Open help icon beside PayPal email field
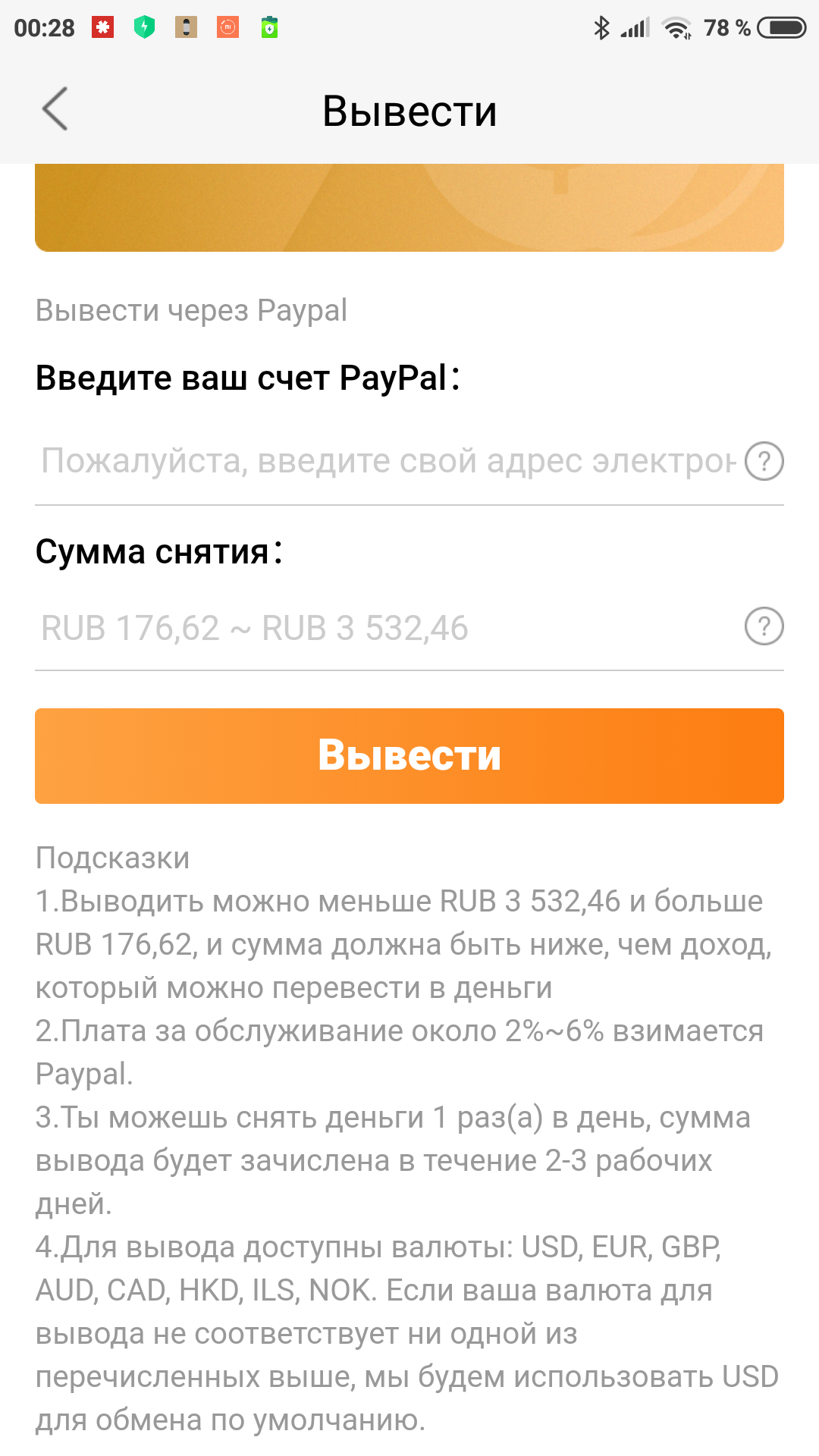This screenshot has width=819, height=1456. click(764, 461)
